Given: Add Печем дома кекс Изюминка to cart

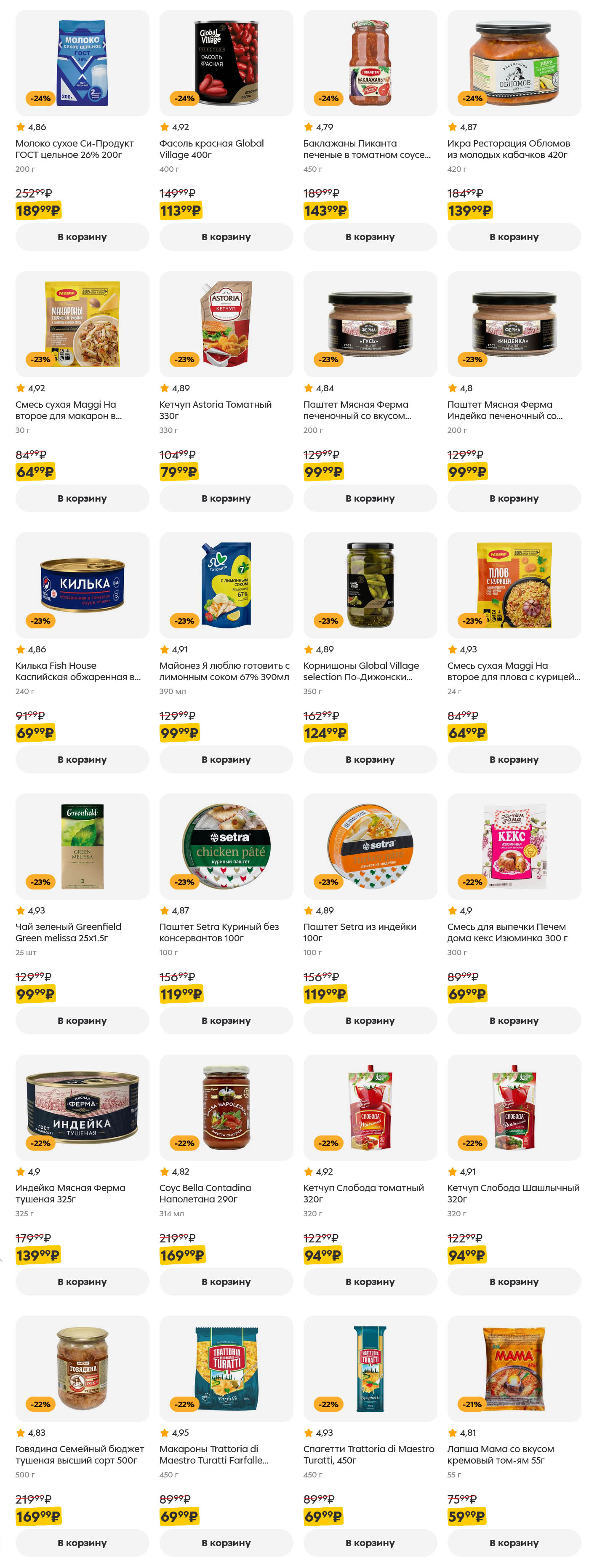Looking at the screenshot, I should click(x=514, y=1020).
